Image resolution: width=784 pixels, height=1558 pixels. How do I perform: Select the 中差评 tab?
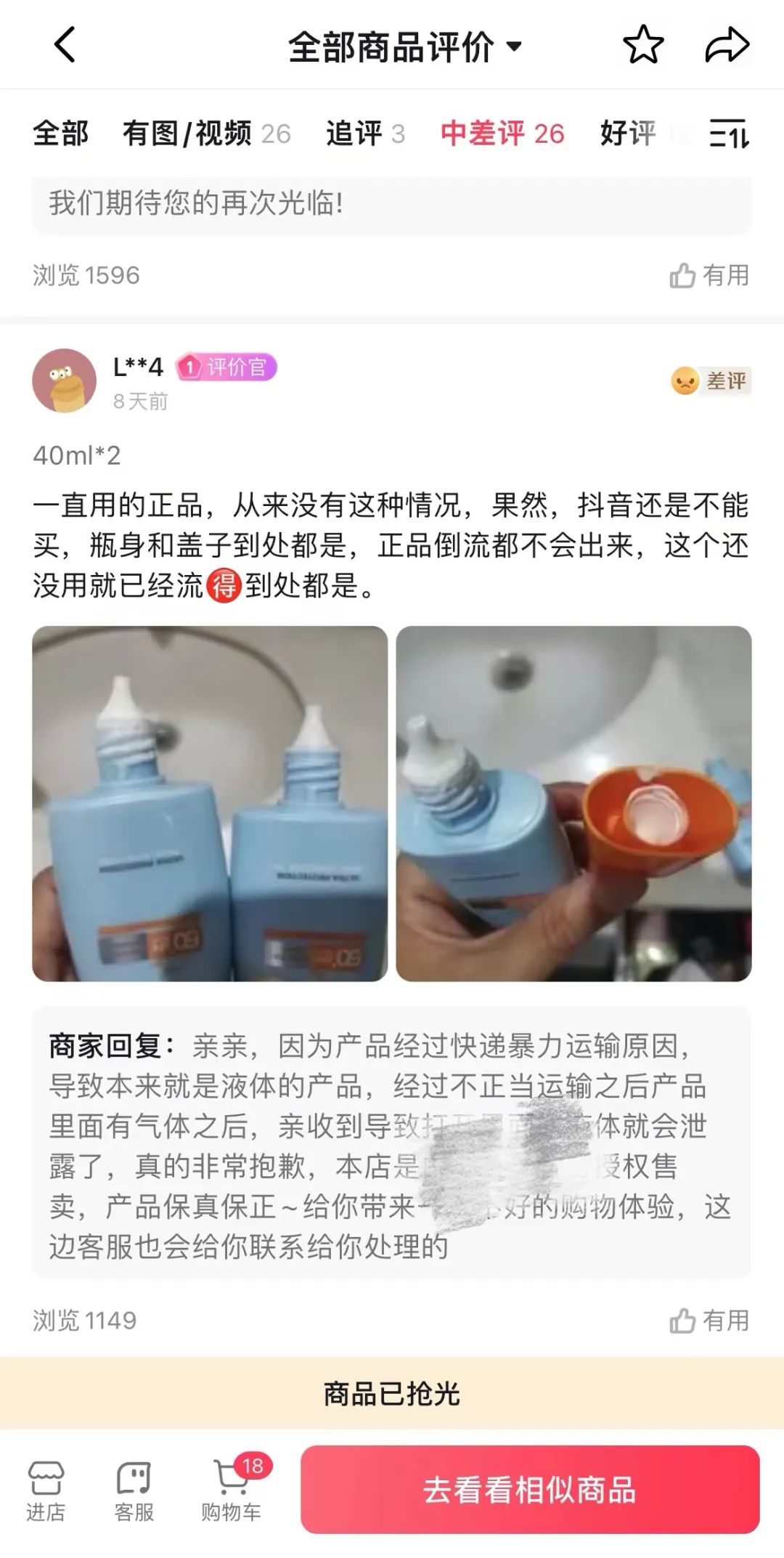pos(502,134)
